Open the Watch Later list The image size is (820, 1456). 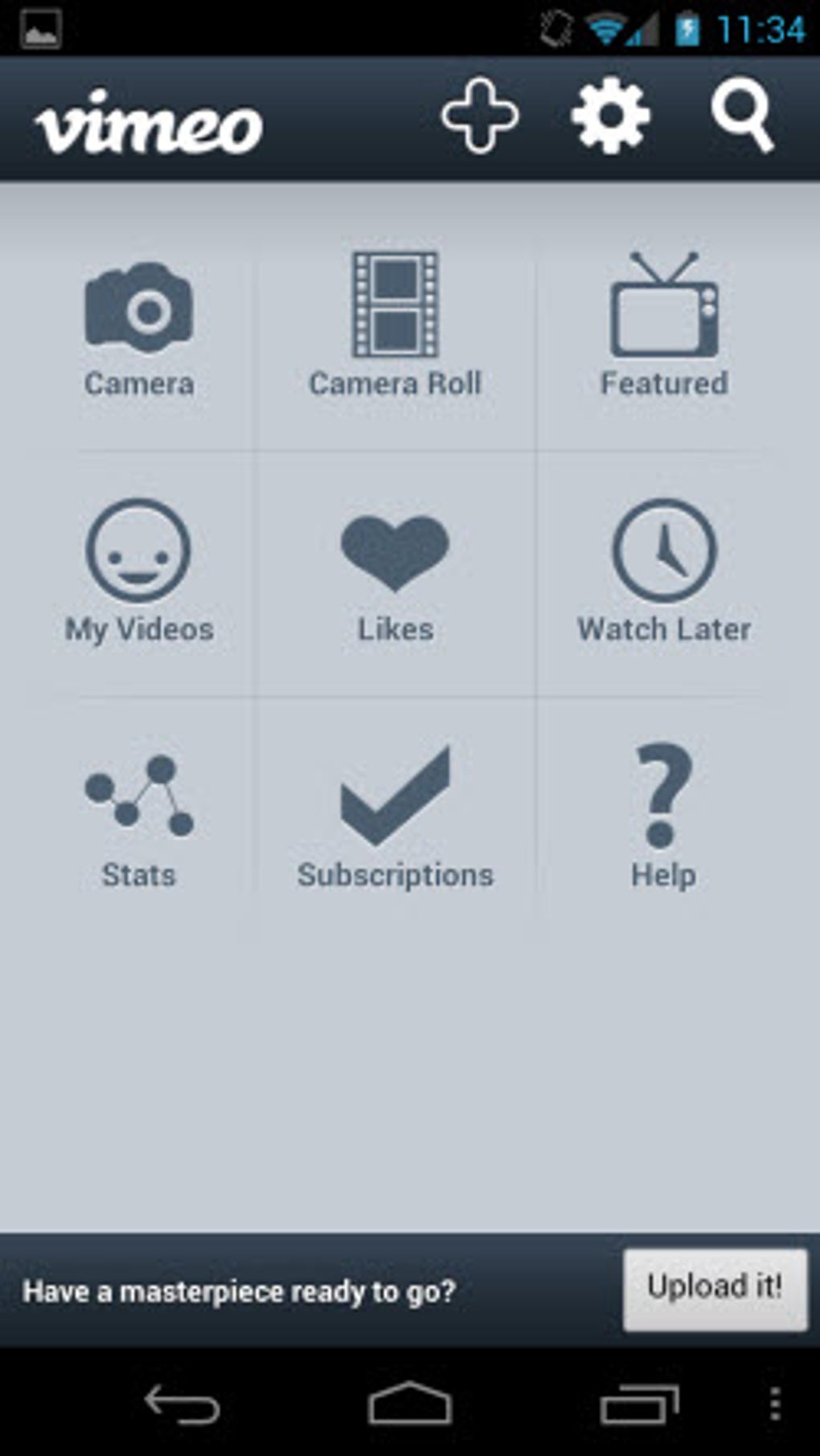664,572
